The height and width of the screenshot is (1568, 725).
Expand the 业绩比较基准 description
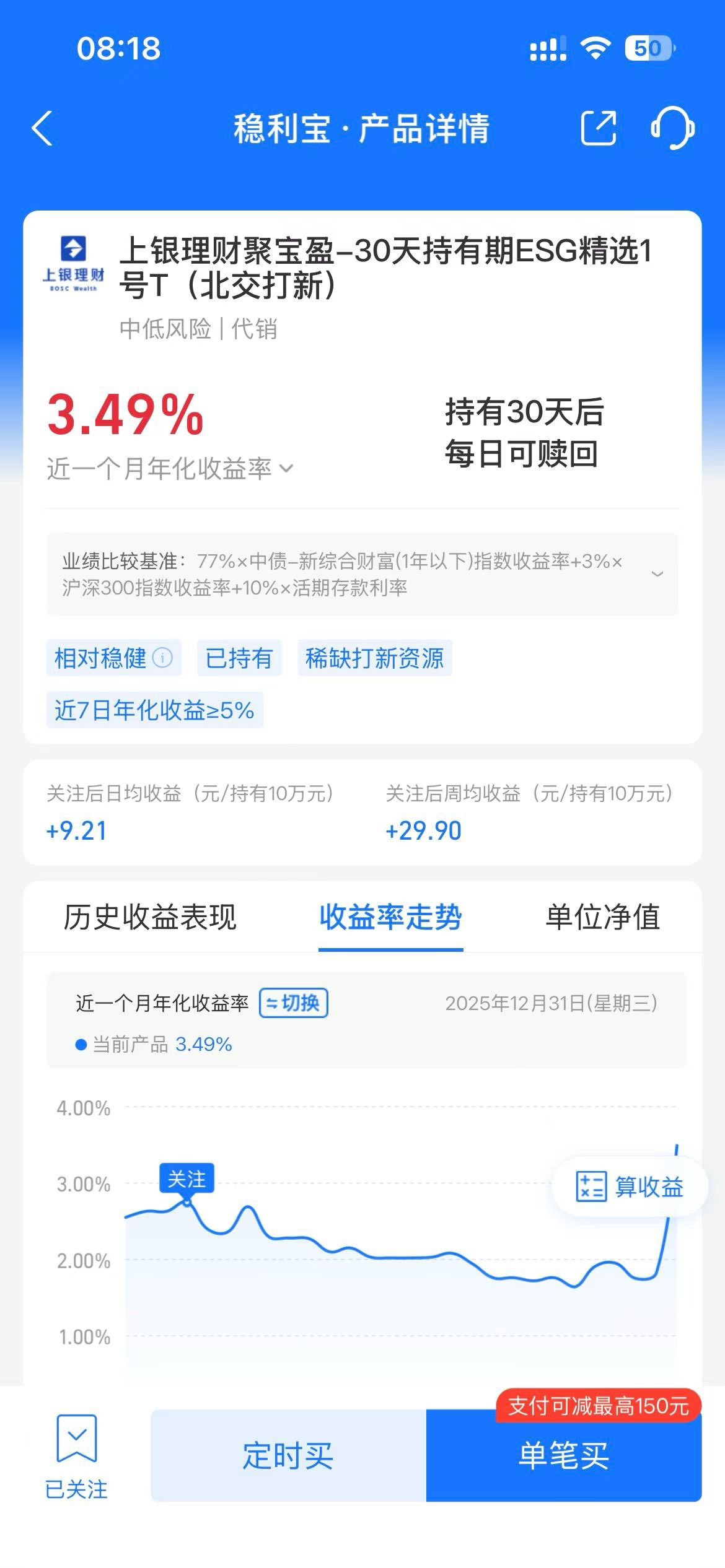point(657,574)
